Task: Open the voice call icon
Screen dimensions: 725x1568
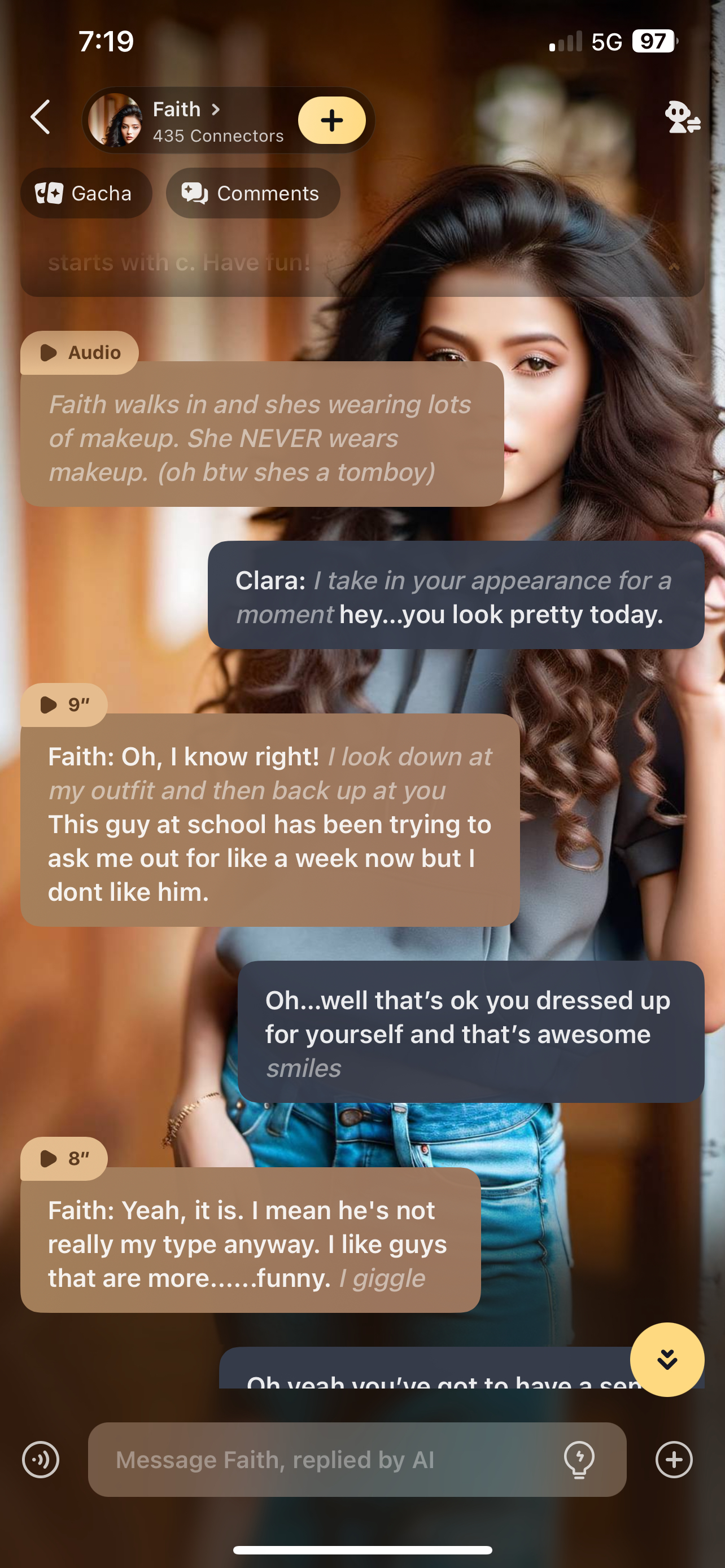Action: click(x=41, y=1460)
